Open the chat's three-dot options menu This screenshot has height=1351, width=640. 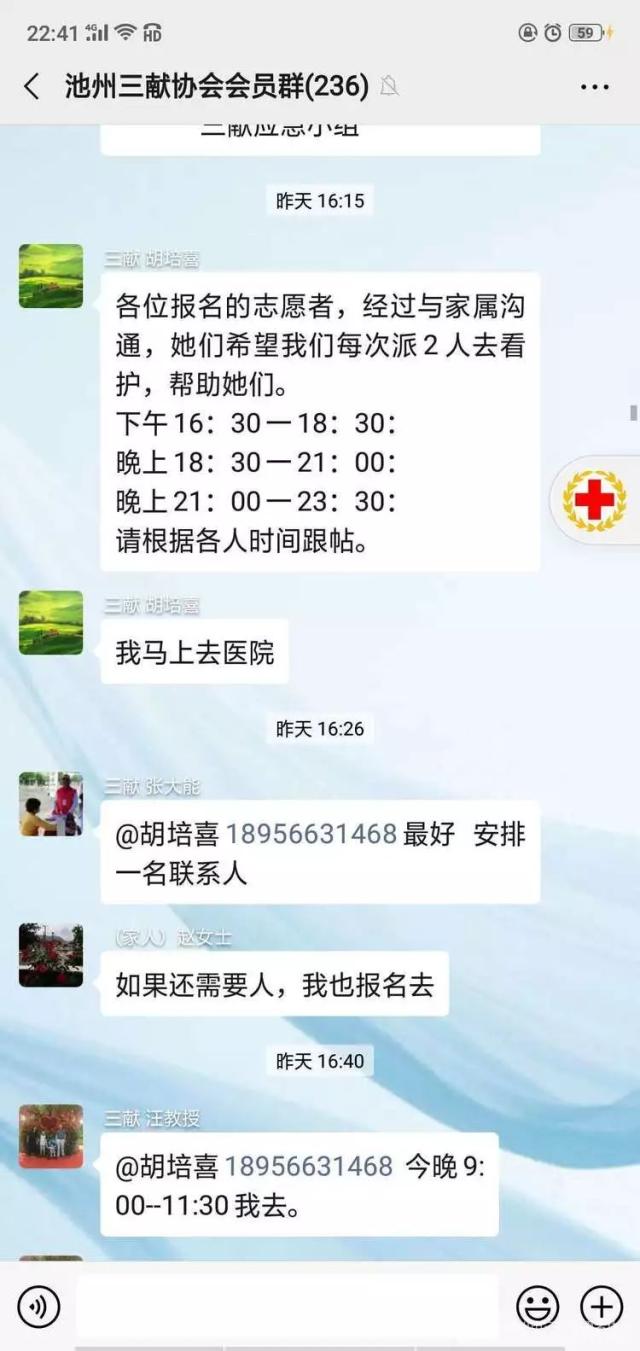594,87
